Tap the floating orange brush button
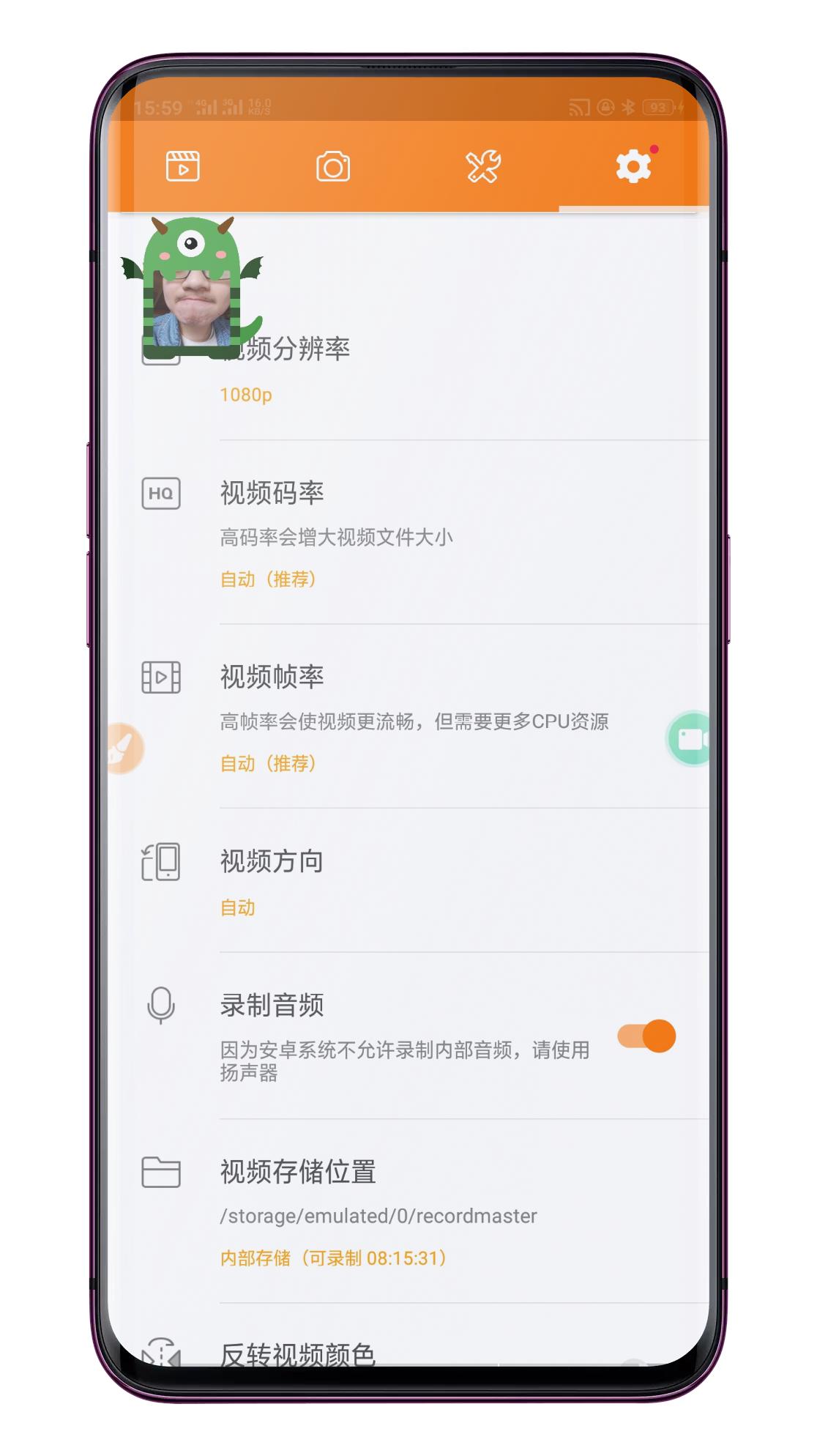 123,749
